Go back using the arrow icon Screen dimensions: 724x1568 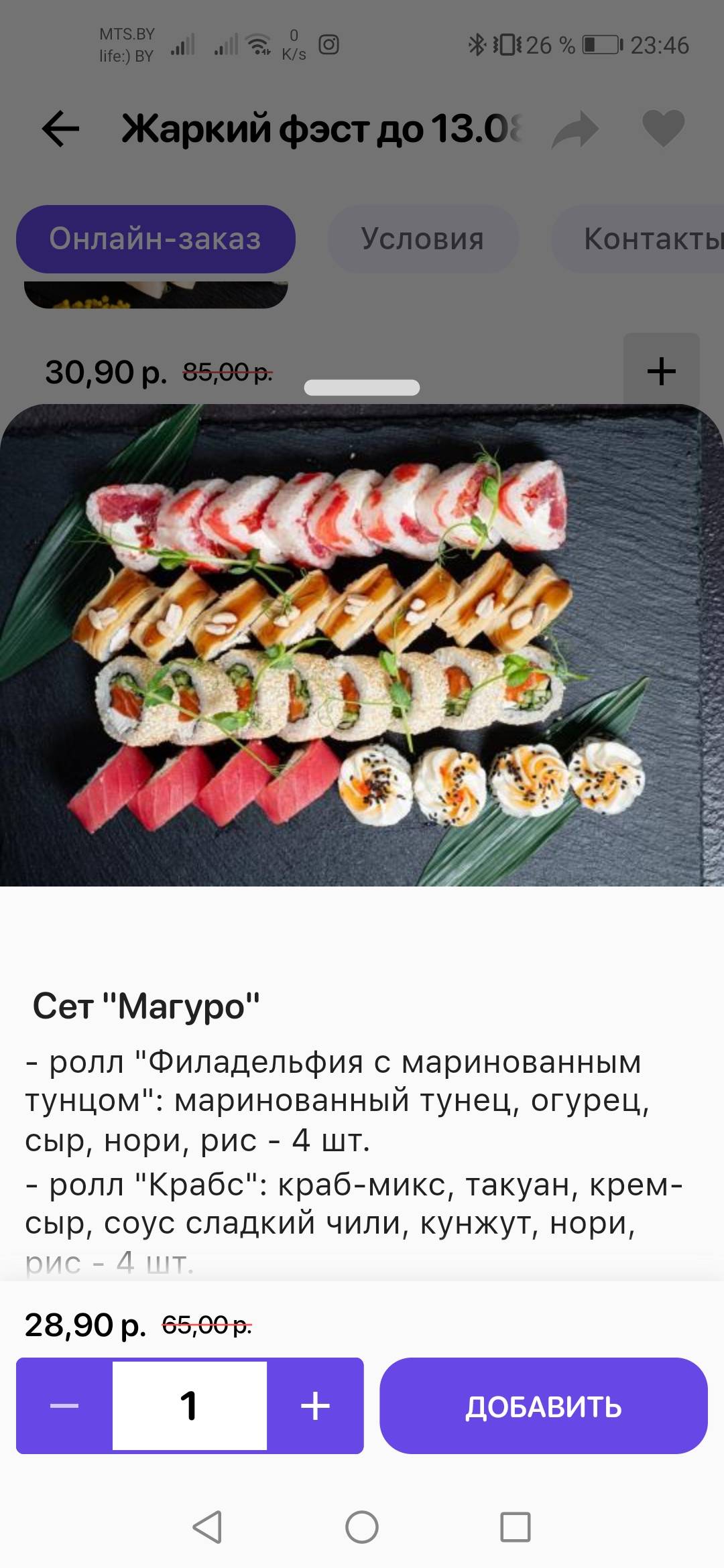point(60,129)
